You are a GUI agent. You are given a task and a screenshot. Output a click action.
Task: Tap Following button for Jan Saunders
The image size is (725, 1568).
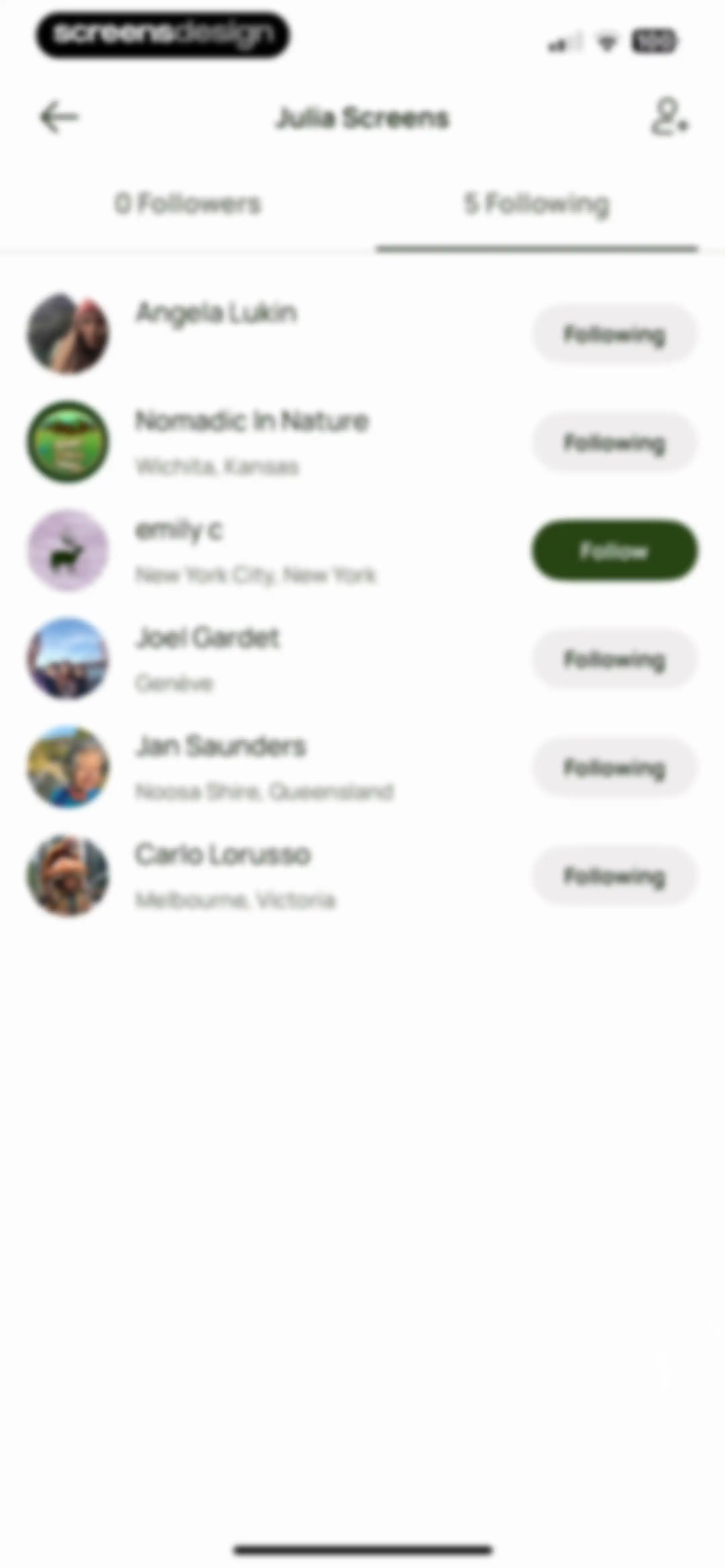tap(614, 768)
